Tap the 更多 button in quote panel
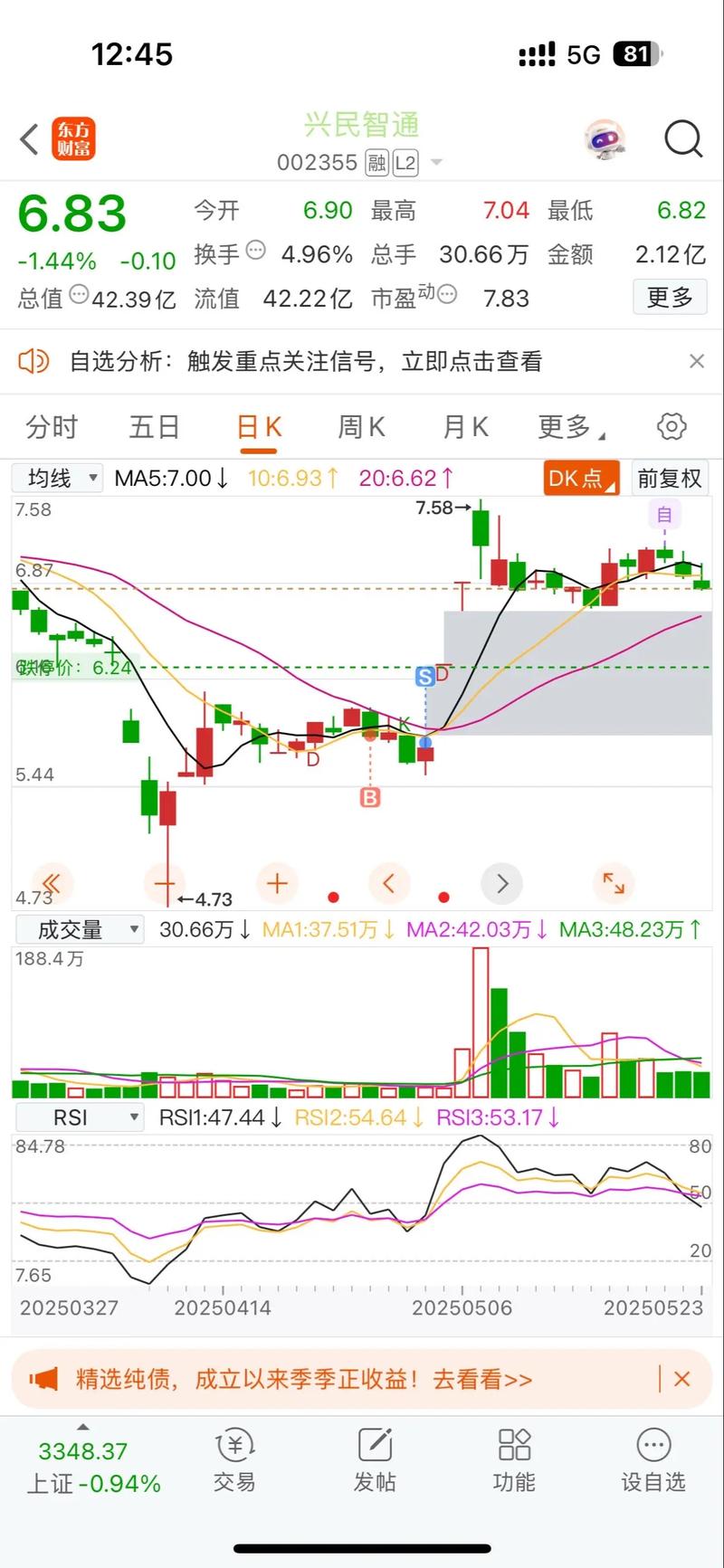The width and height of the screenshot is (724, 1568). 670,297
